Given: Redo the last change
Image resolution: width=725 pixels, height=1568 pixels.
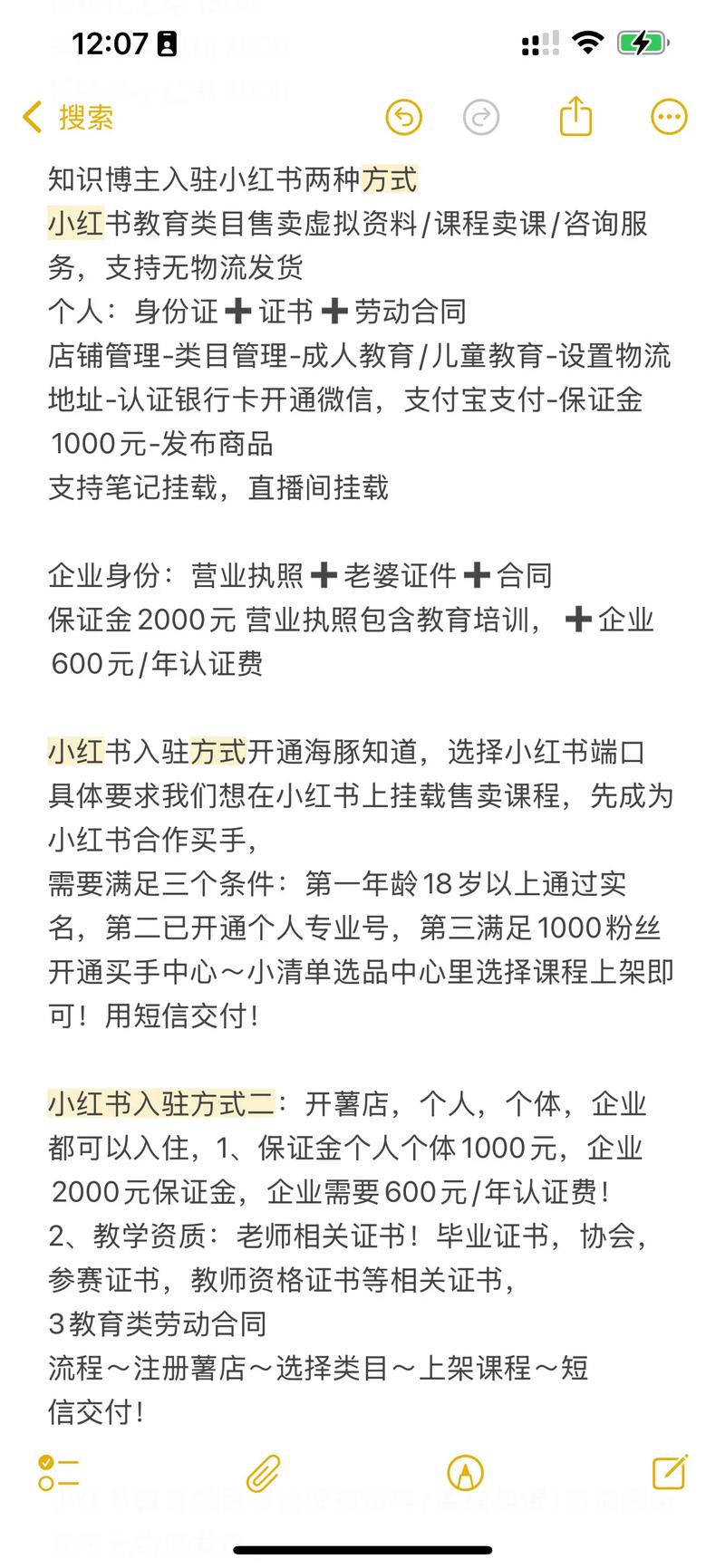Looking at the screenshot, I should (481, 118).
